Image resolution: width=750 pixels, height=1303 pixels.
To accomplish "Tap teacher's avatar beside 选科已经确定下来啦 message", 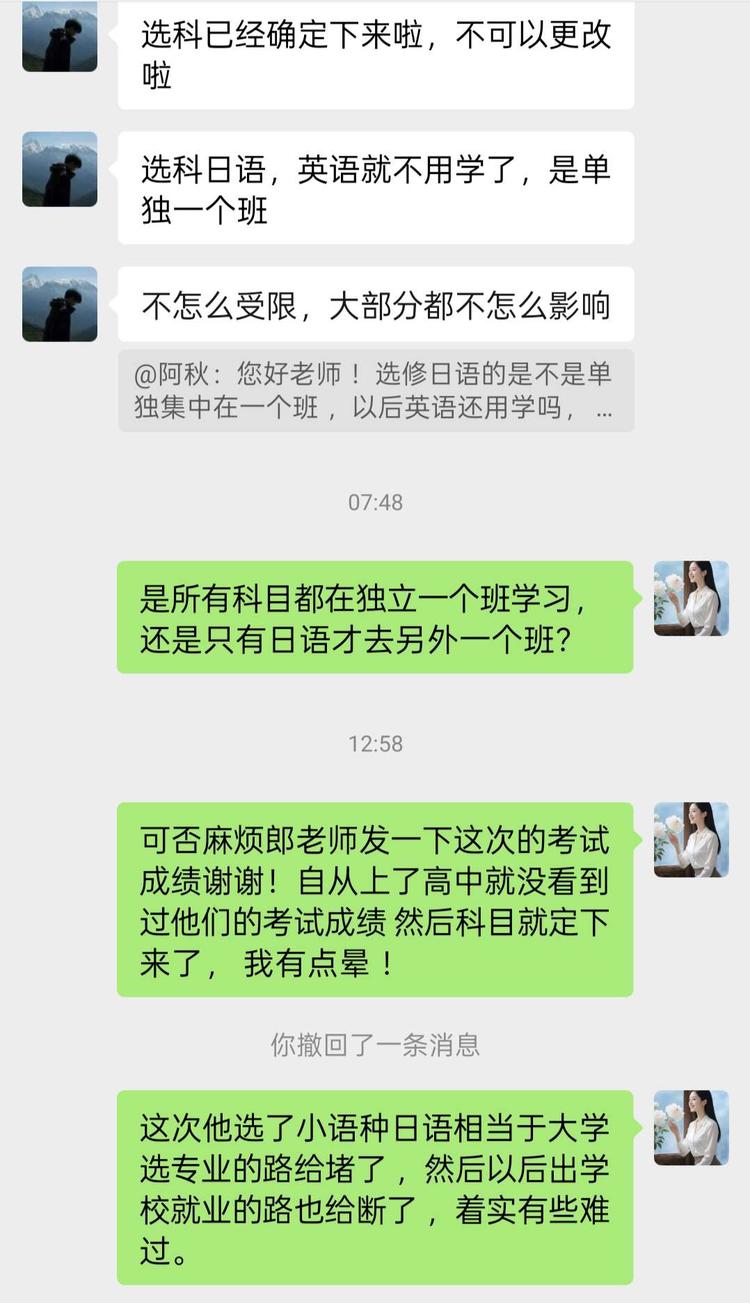I will (60, 38).
